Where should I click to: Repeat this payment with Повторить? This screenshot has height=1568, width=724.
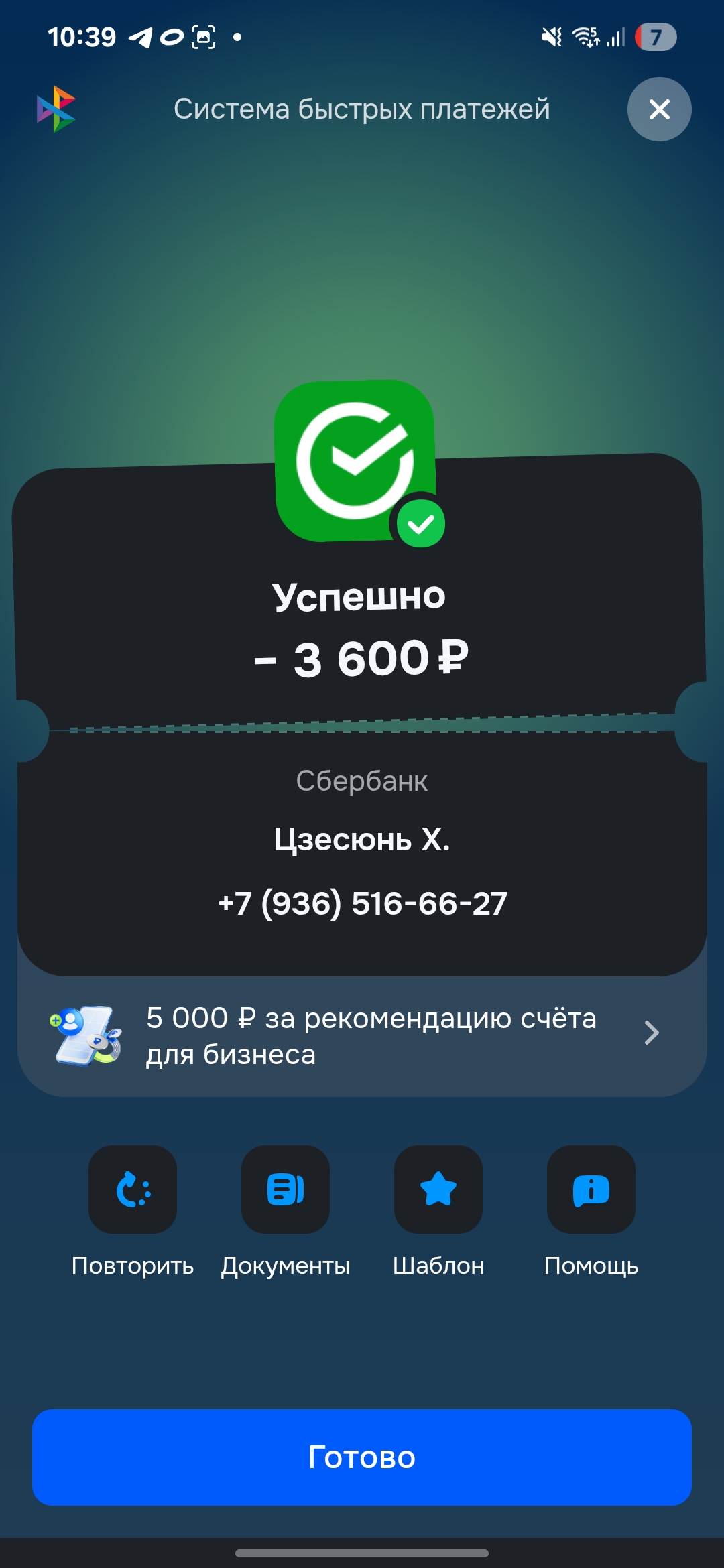point(133,1189)
